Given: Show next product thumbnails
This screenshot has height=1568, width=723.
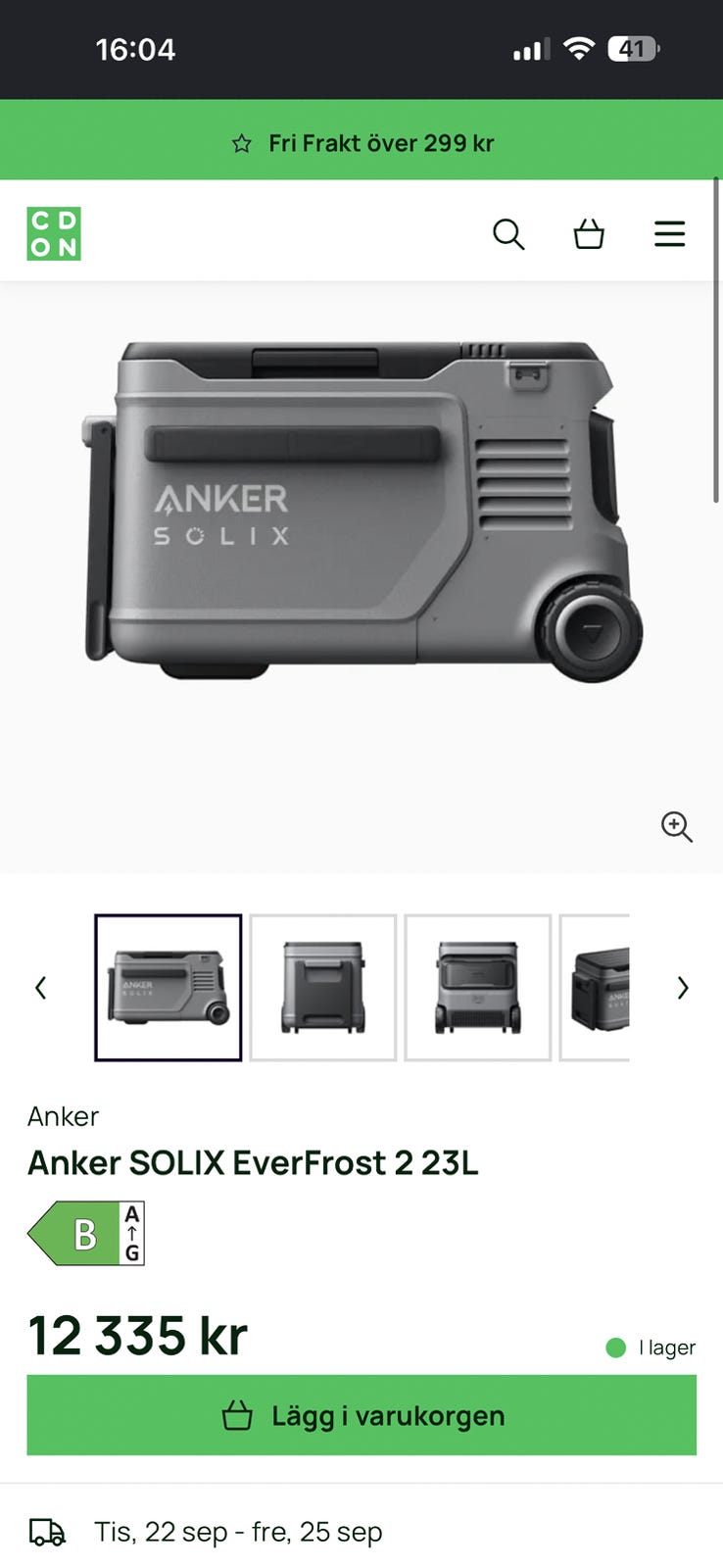Looking at the screenshot, I should [x=683, y=988].
